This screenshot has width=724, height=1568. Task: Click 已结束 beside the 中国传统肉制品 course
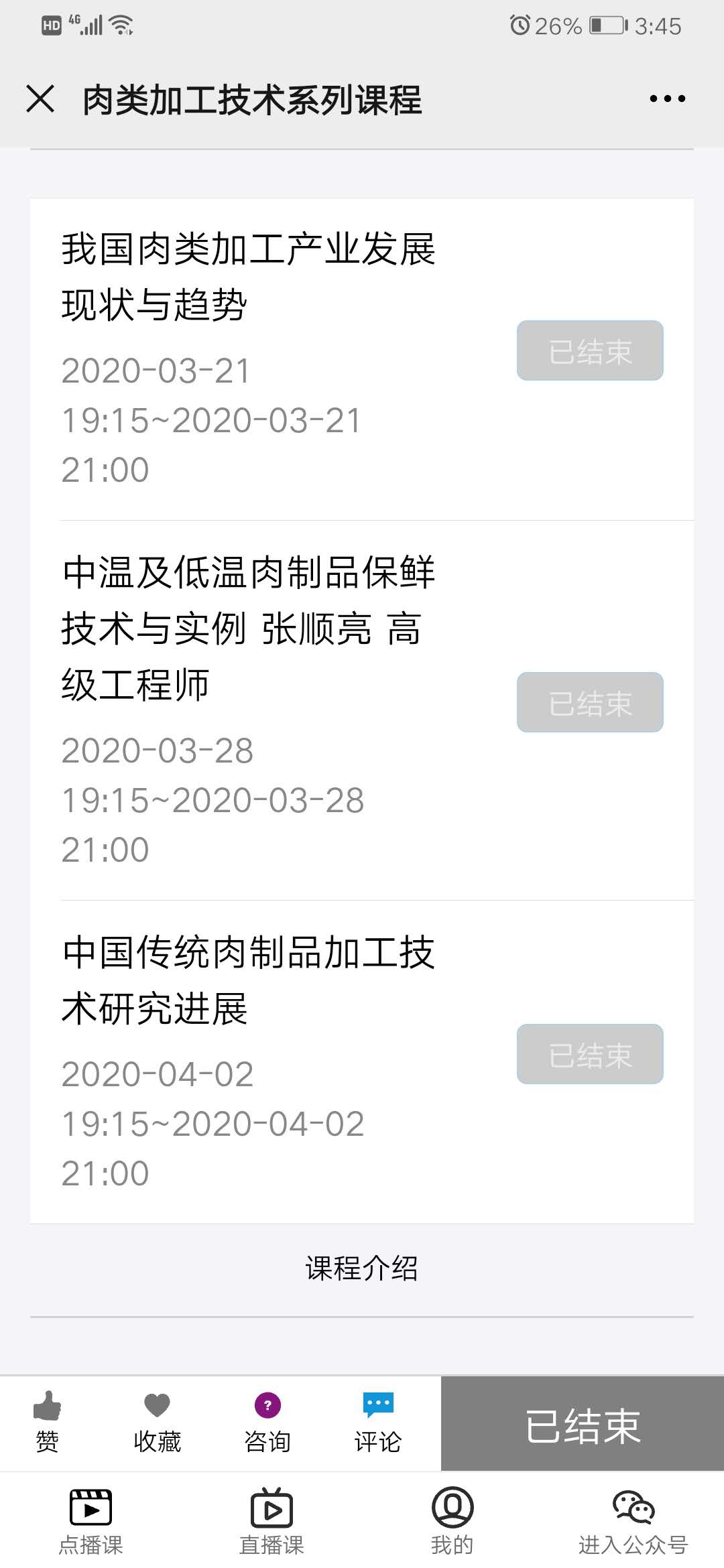click(x=589, y=1053)
